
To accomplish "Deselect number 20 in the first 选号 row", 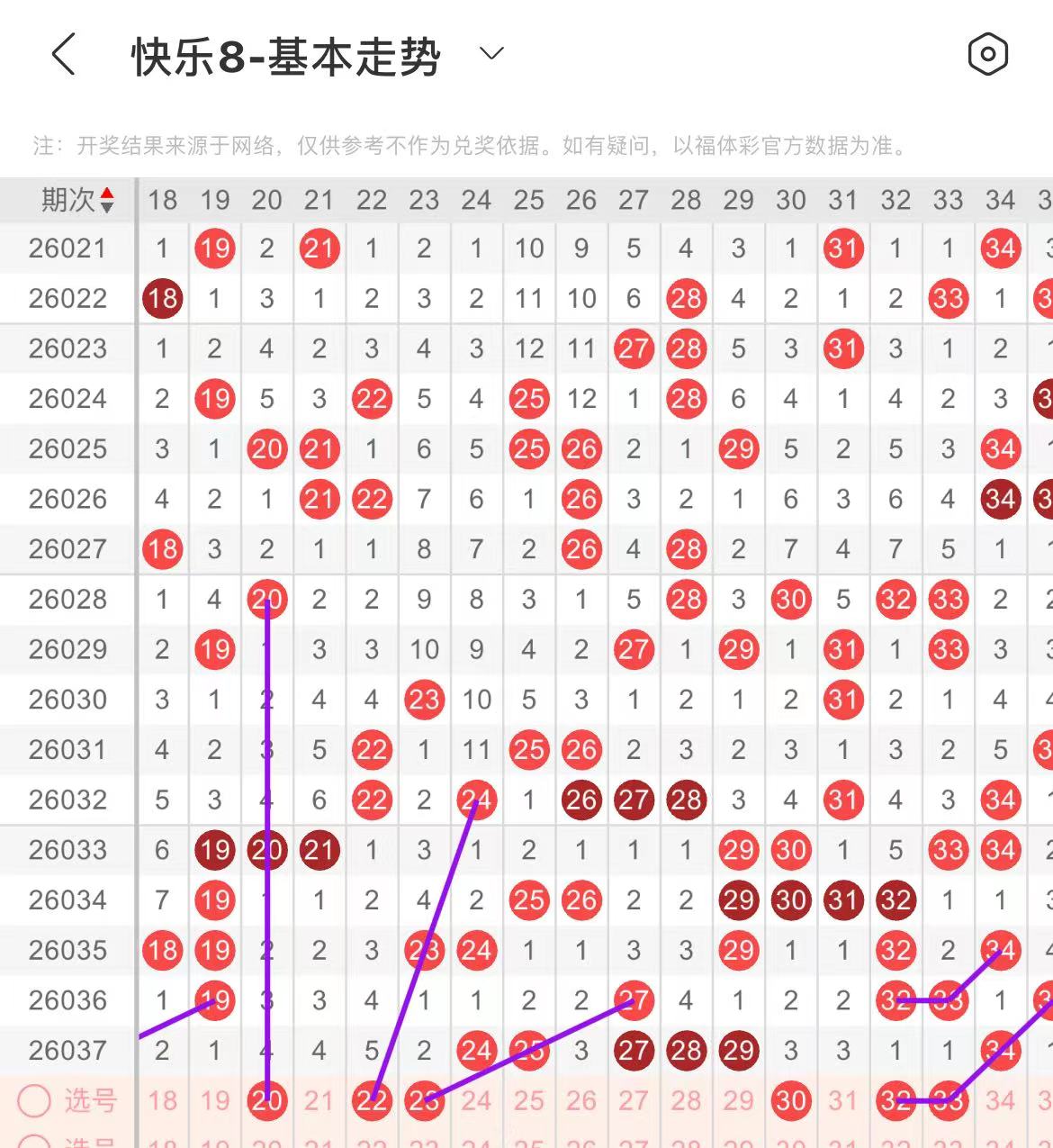I will 267,1100.
